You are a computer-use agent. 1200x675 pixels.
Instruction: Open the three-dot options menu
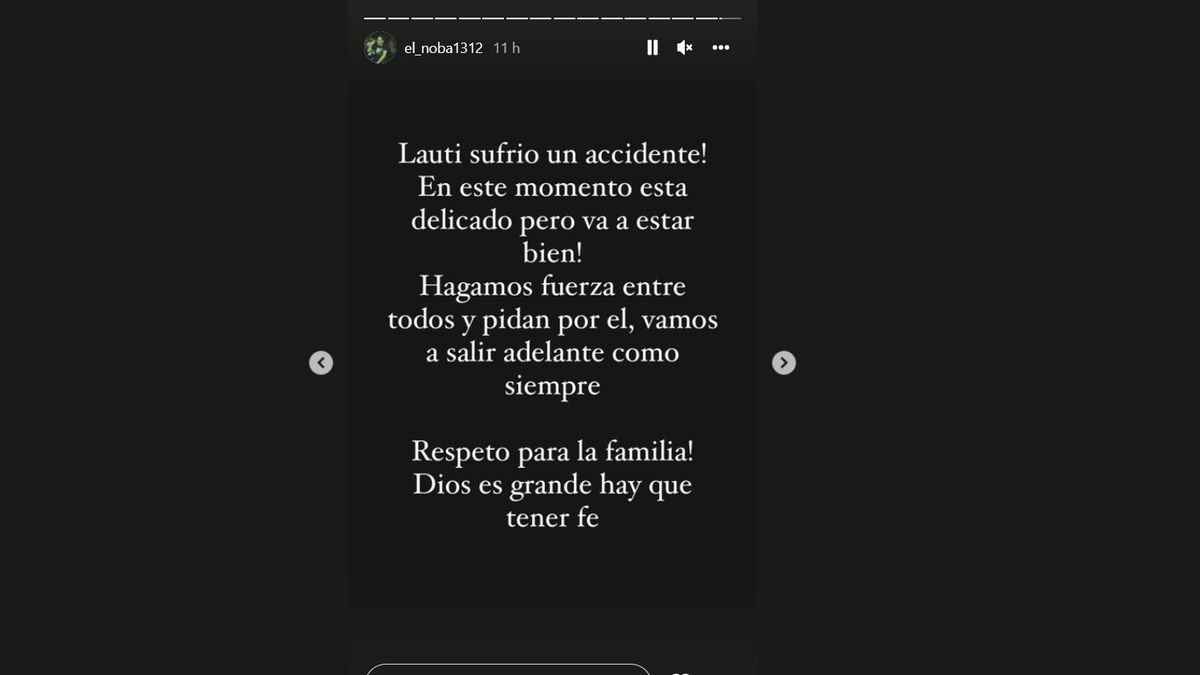coord(721,48)
